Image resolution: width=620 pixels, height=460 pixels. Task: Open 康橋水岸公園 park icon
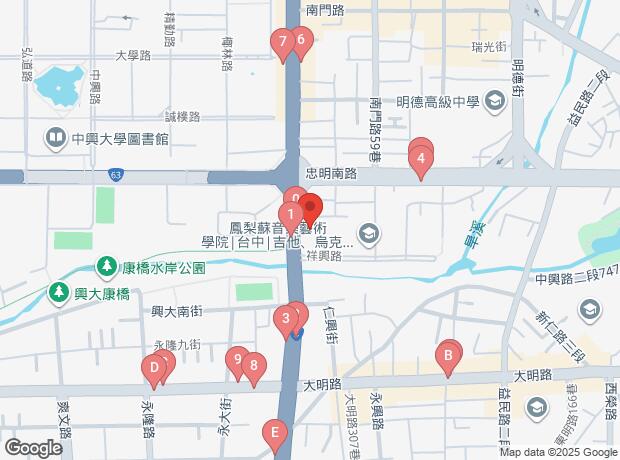click(106, 267)
